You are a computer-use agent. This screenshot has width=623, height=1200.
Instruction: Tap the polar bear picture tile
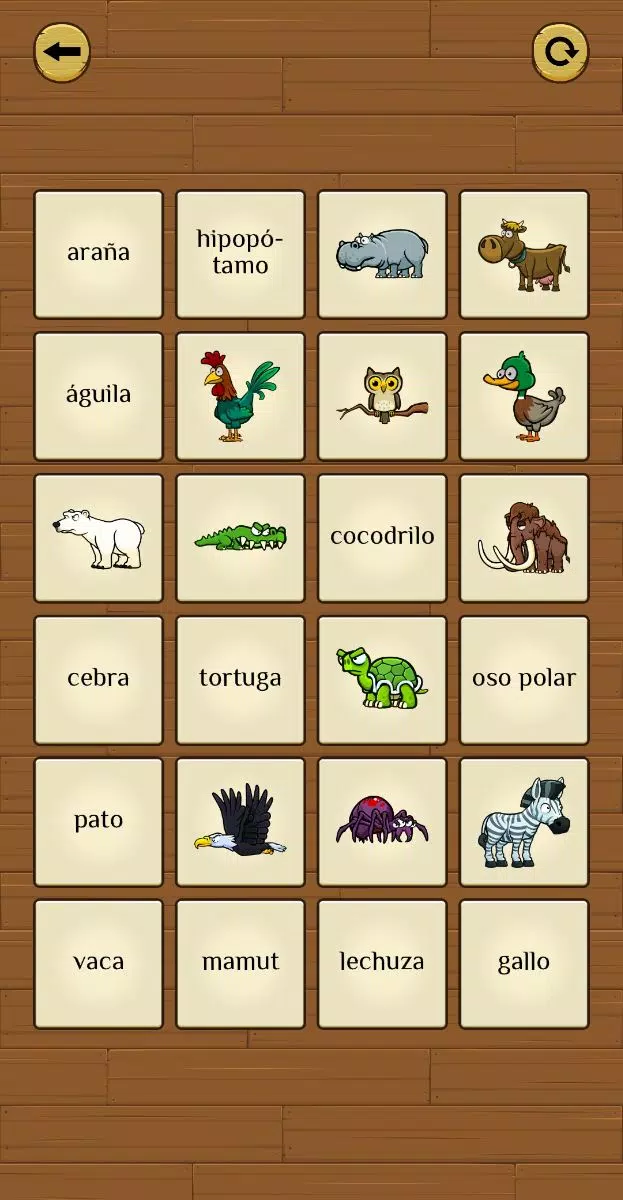coord(98,538)
